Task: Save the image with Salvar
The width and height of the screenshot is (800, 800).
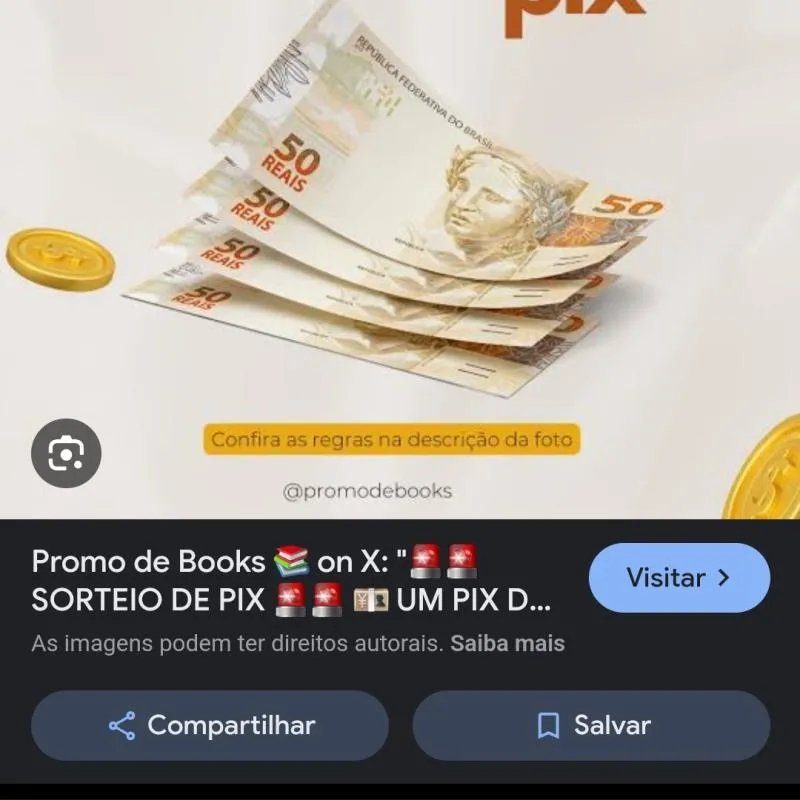Action: pos(591,725)
